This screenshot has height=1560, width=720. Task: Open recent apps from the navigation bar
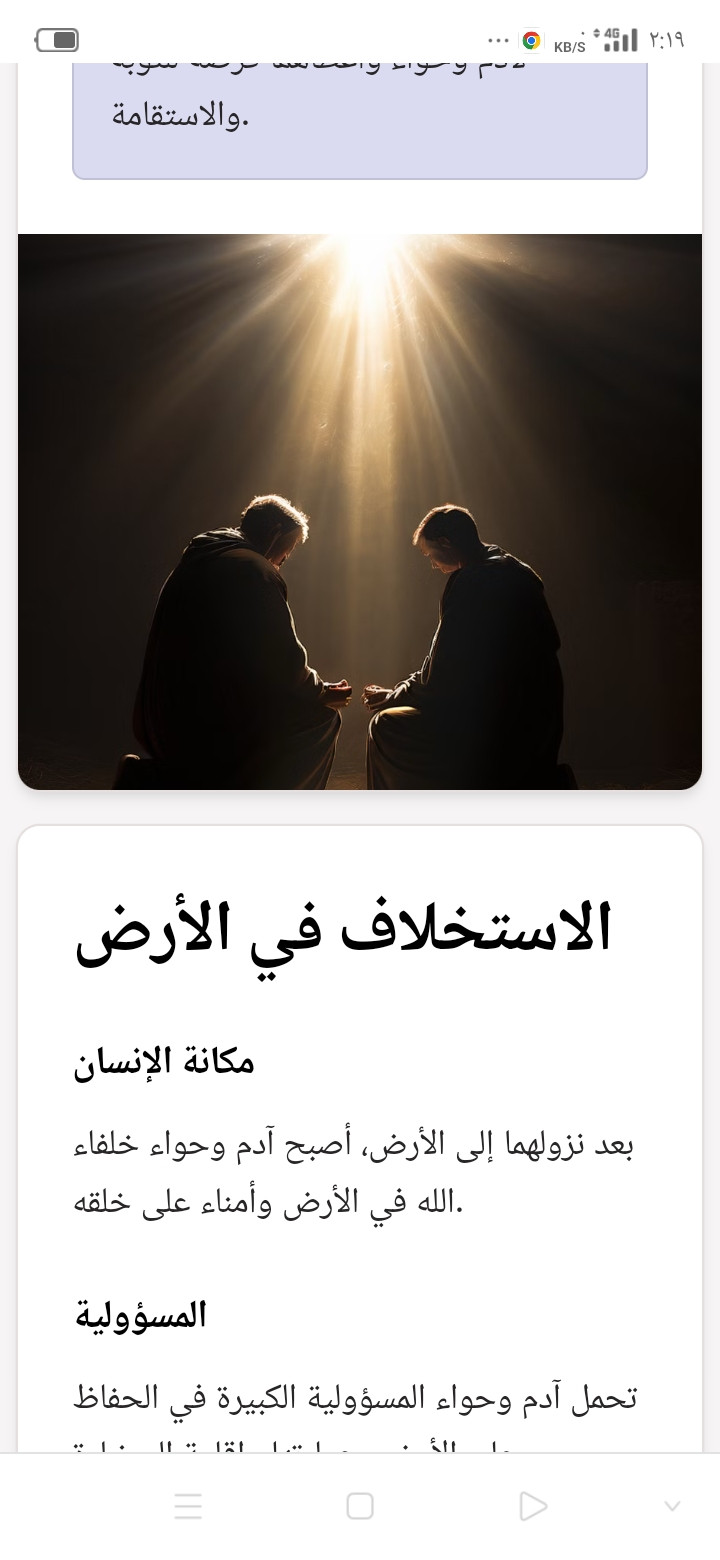(188, 1506)
